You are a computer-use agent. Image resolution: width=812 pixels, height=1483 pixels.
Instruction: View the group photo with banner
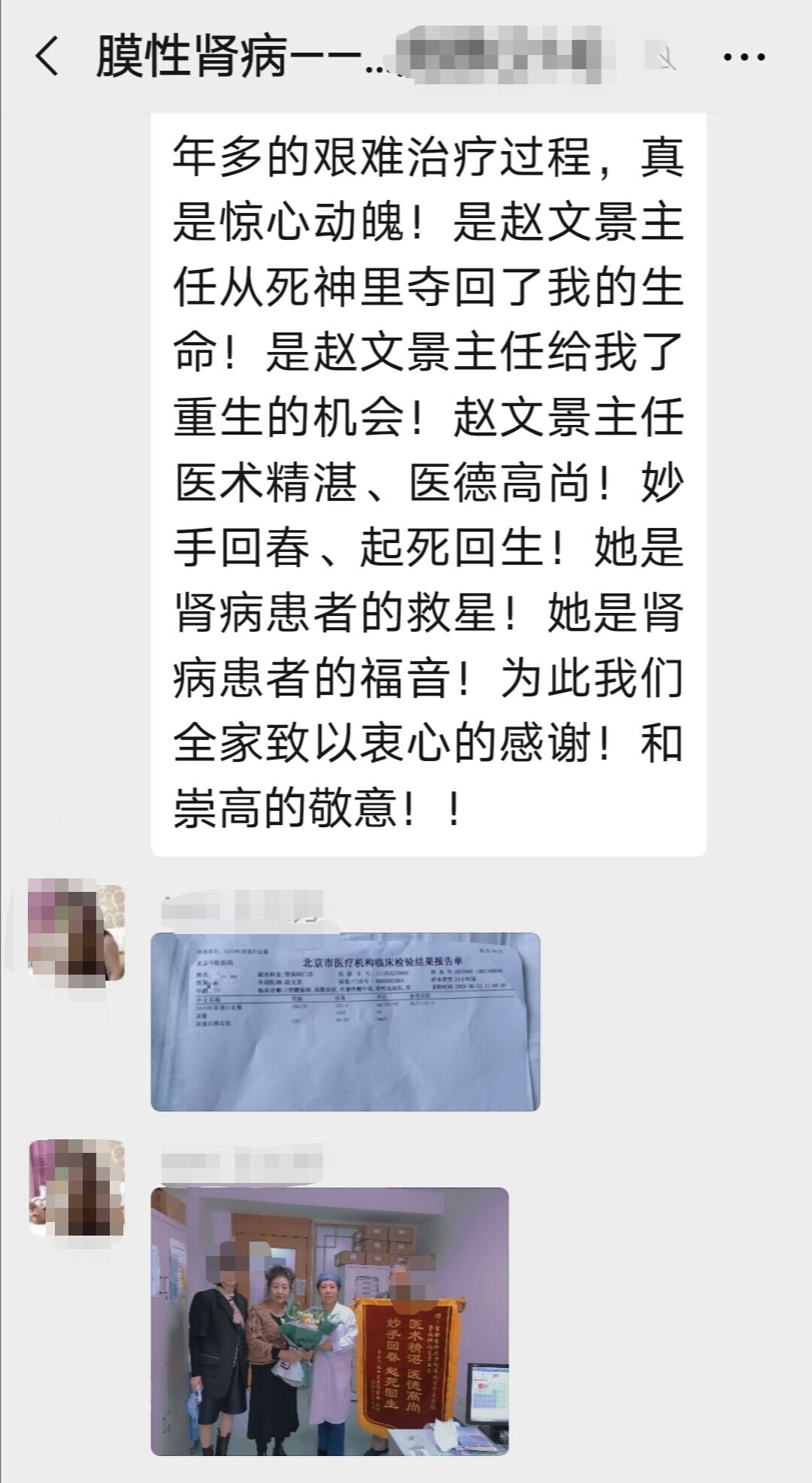coord(329,1321)
